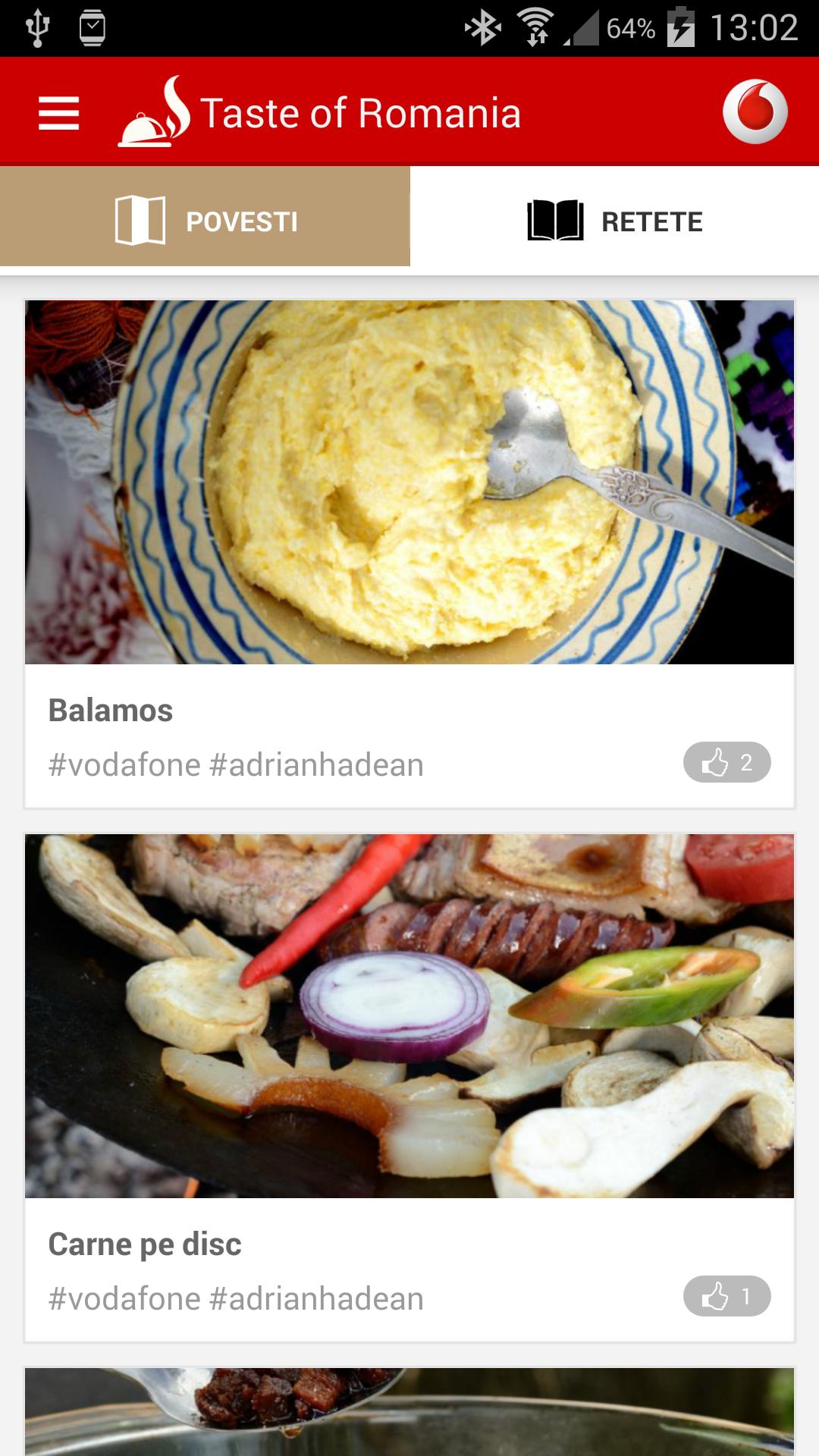Like the Carne pe disc story

click(x=726, y=1296)
